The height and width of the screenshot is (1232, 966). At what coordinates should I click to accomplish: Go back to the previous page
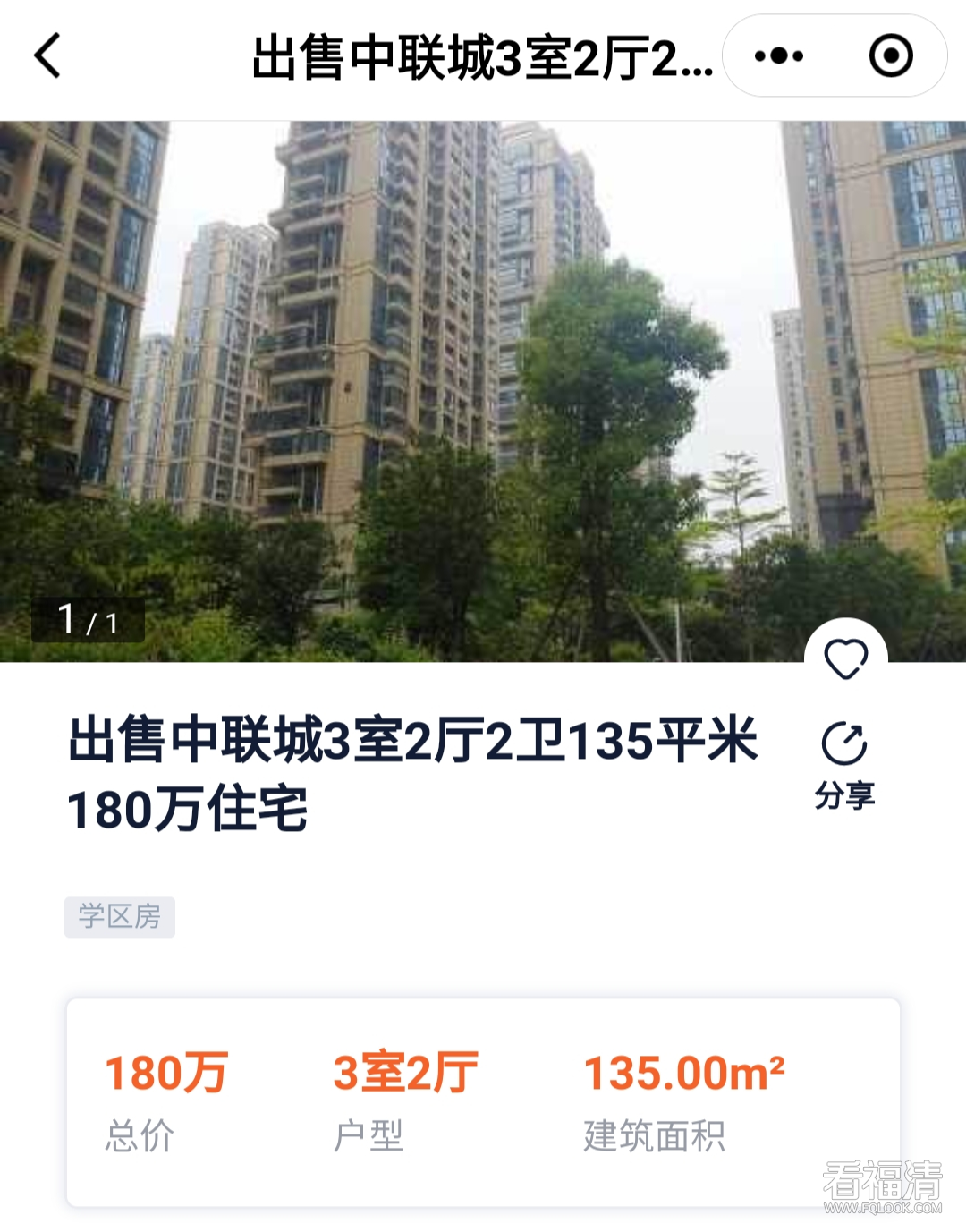click(48, 56)
